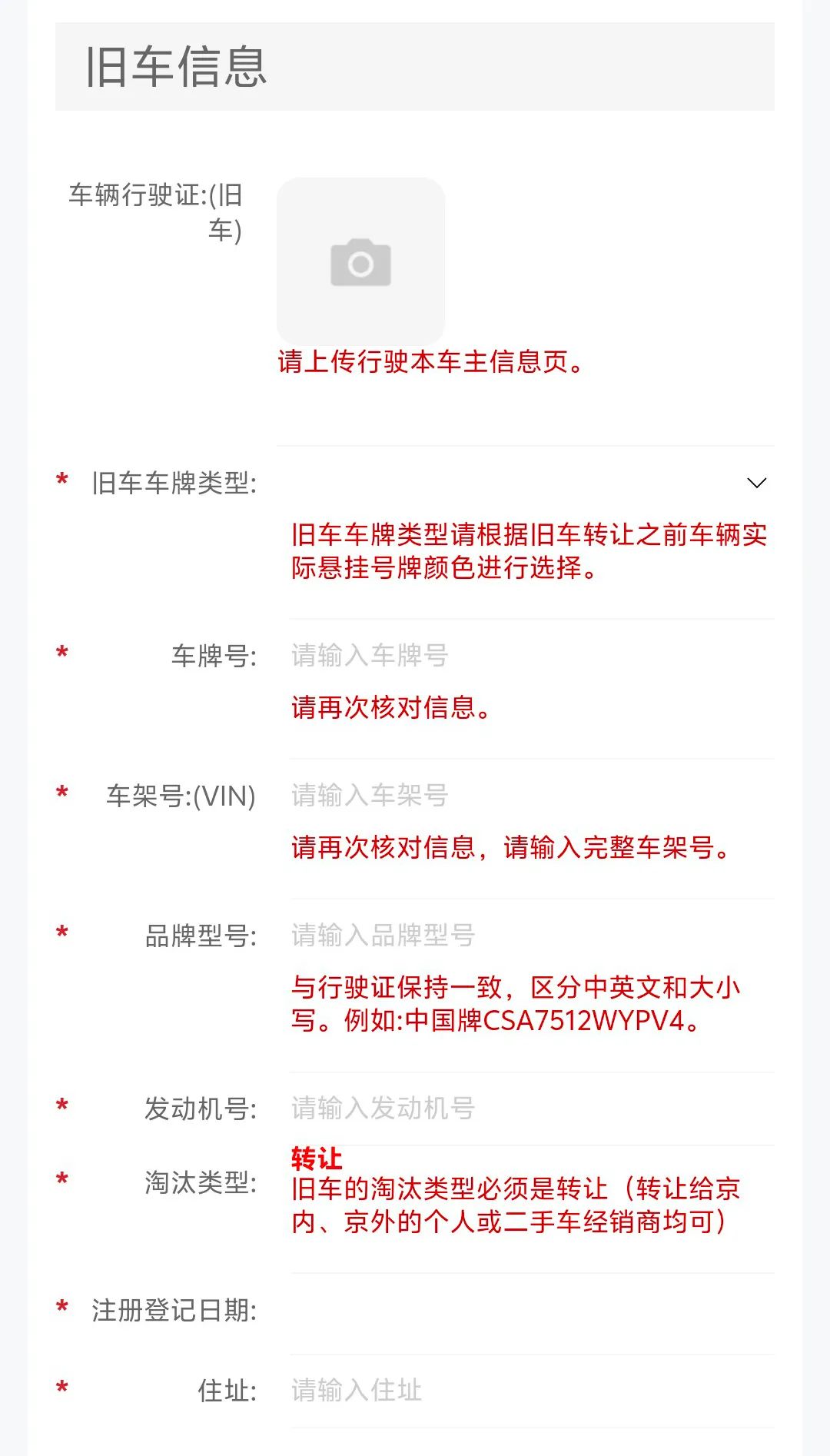The width and height of the screenshot is (830, 1456).
Task: Focus the 车架号 VIN input field
Action: pos(530,796)
